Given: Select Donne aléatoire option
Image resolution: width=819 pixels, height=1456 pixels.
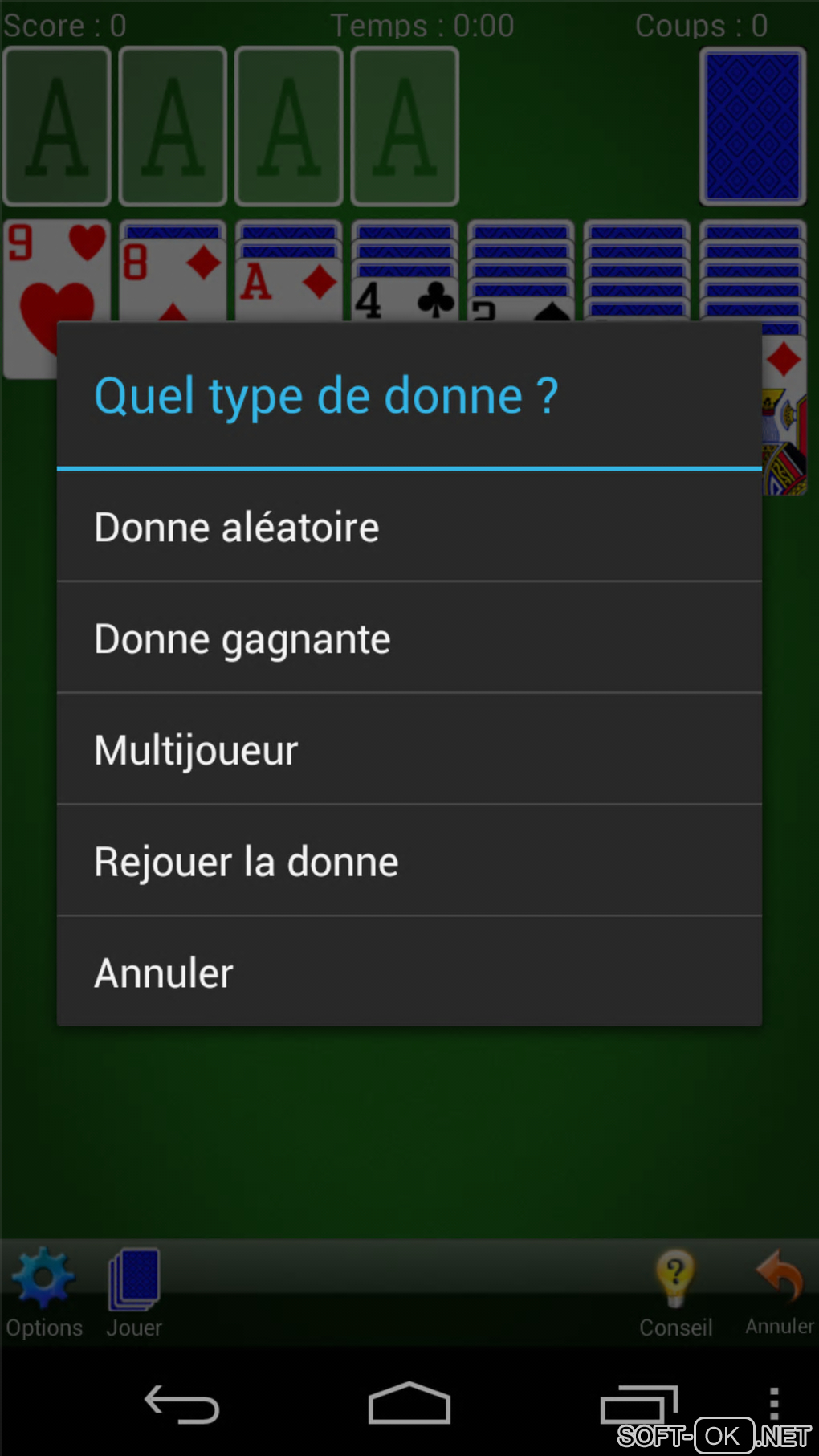Looking at the screenshot, I should point(409,527).
